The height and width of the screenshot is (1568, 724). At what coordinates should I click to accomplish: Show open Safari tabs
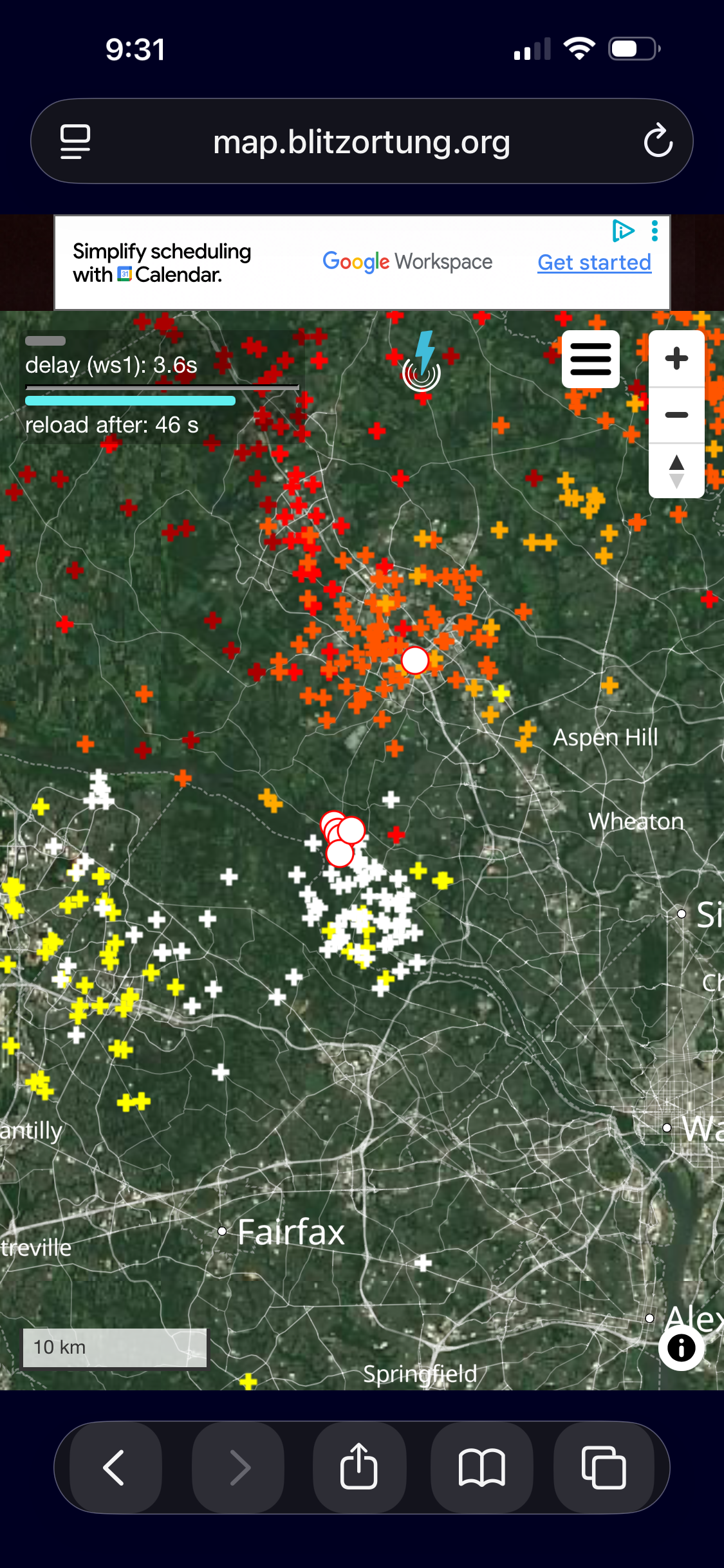pos(603,1468)
